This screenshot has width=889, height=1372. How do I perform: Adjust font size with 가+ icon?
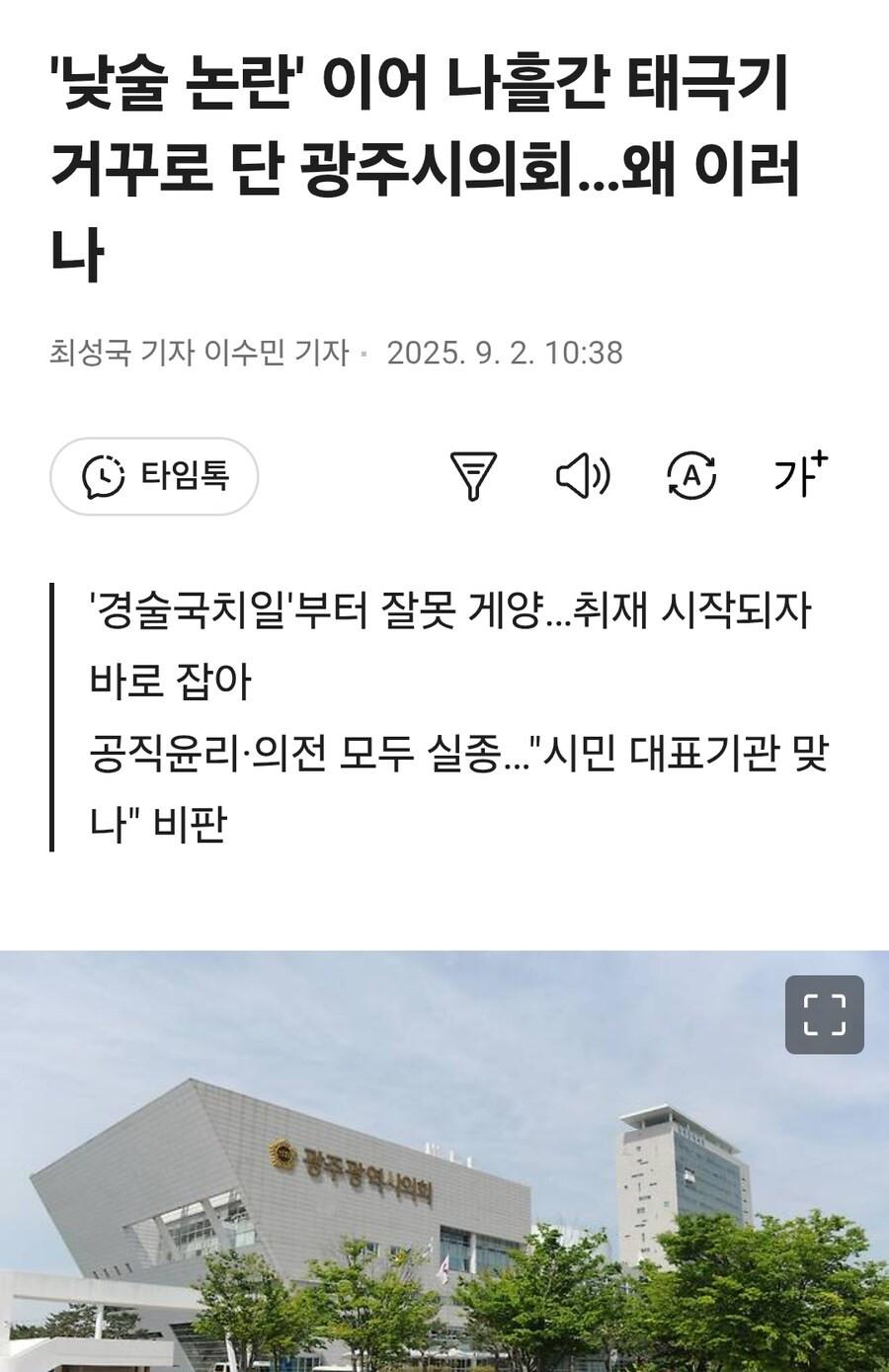coord(800,474)
